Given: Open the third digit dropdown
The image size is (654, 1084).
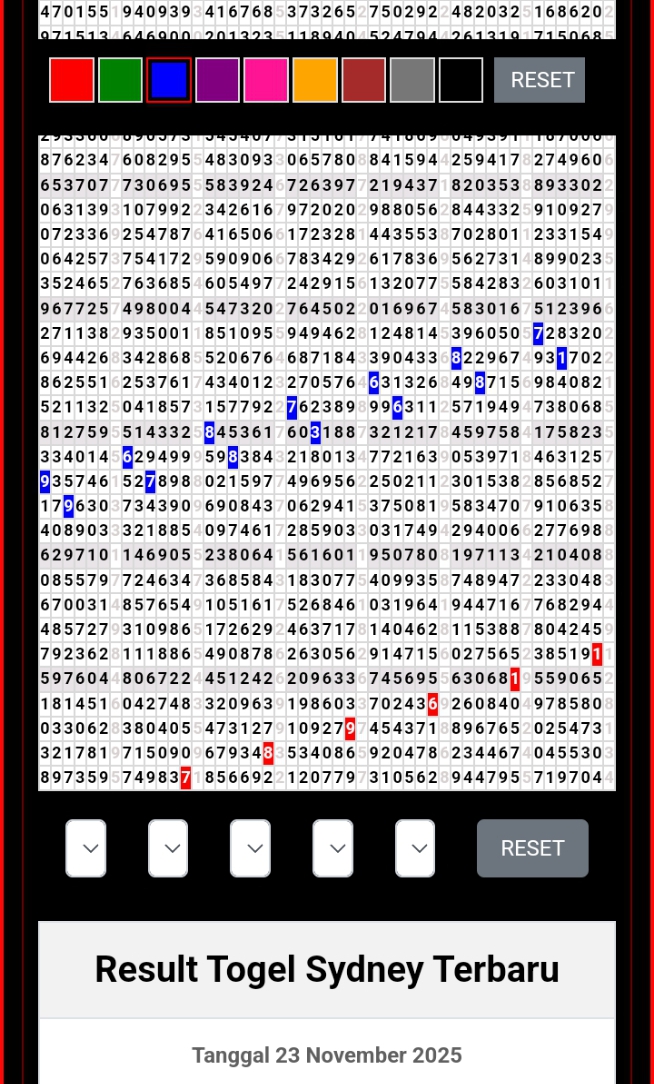Looking at the screenshot, I should pos(250,848).
